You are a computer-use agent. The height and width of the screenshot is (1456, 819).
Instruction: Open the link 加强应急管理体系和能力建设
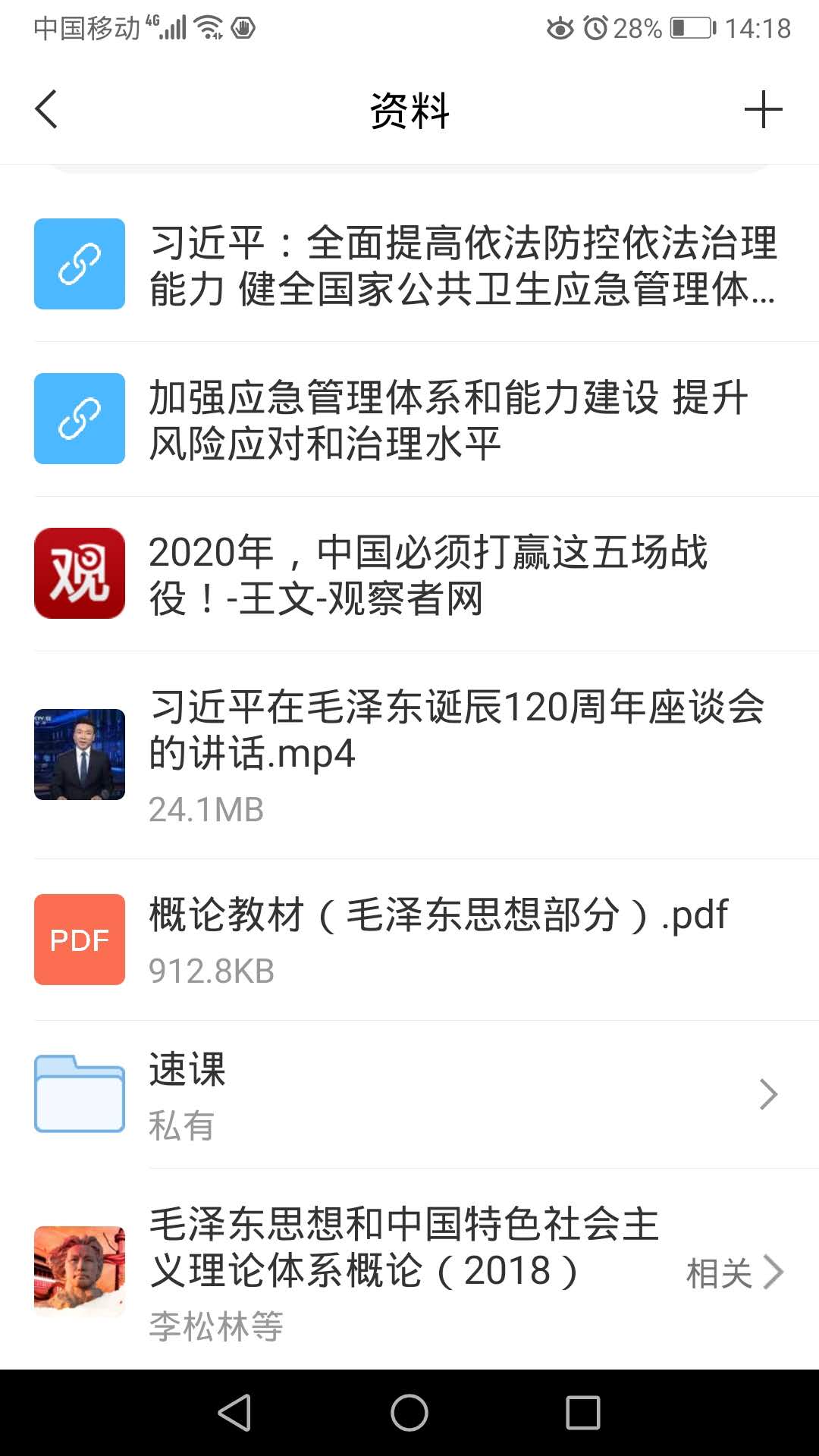pyautogui.click(x=447, y=419)
